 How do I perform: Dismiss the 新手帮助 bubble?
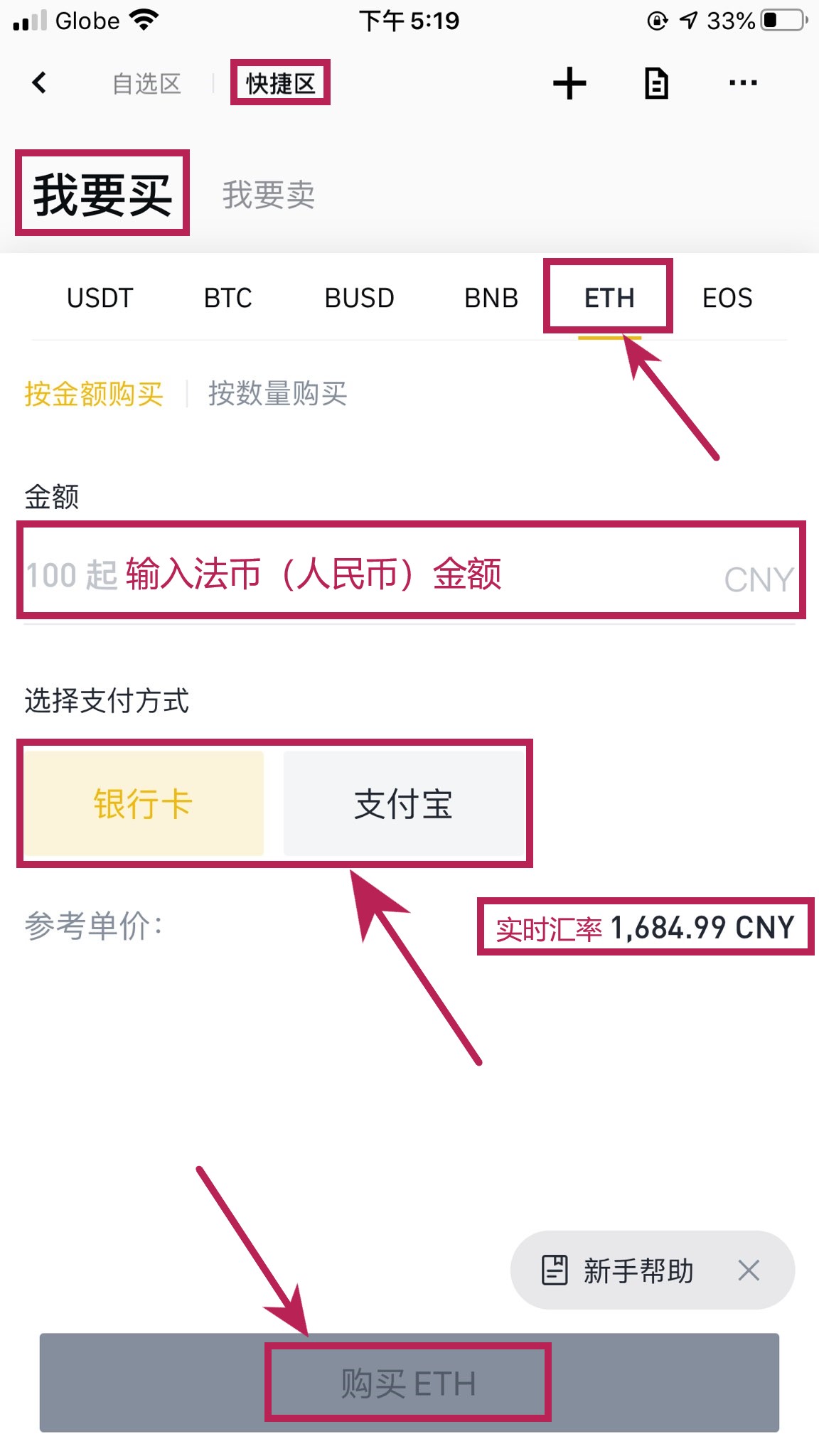click(x=749, y=1270)
